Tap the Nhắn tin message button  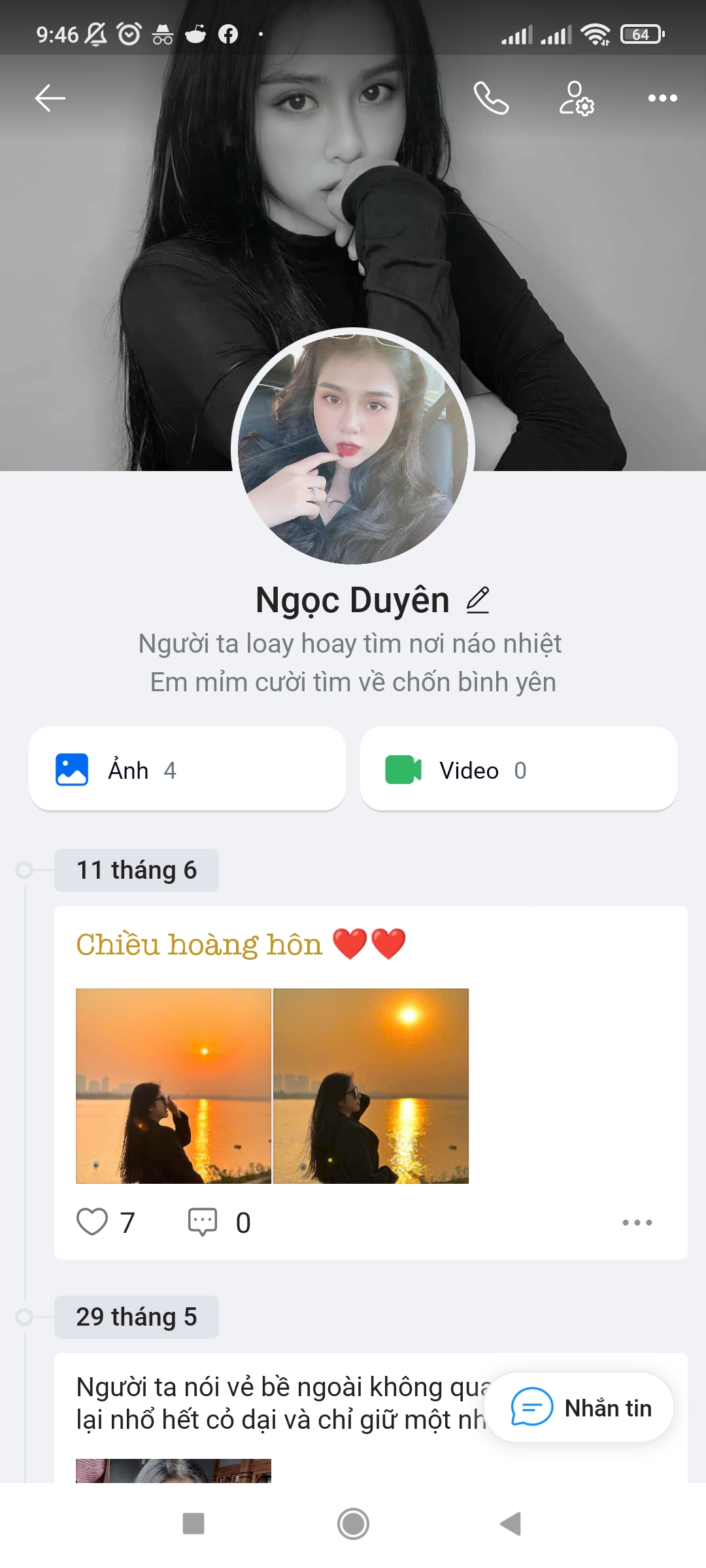coord(579,1408)
